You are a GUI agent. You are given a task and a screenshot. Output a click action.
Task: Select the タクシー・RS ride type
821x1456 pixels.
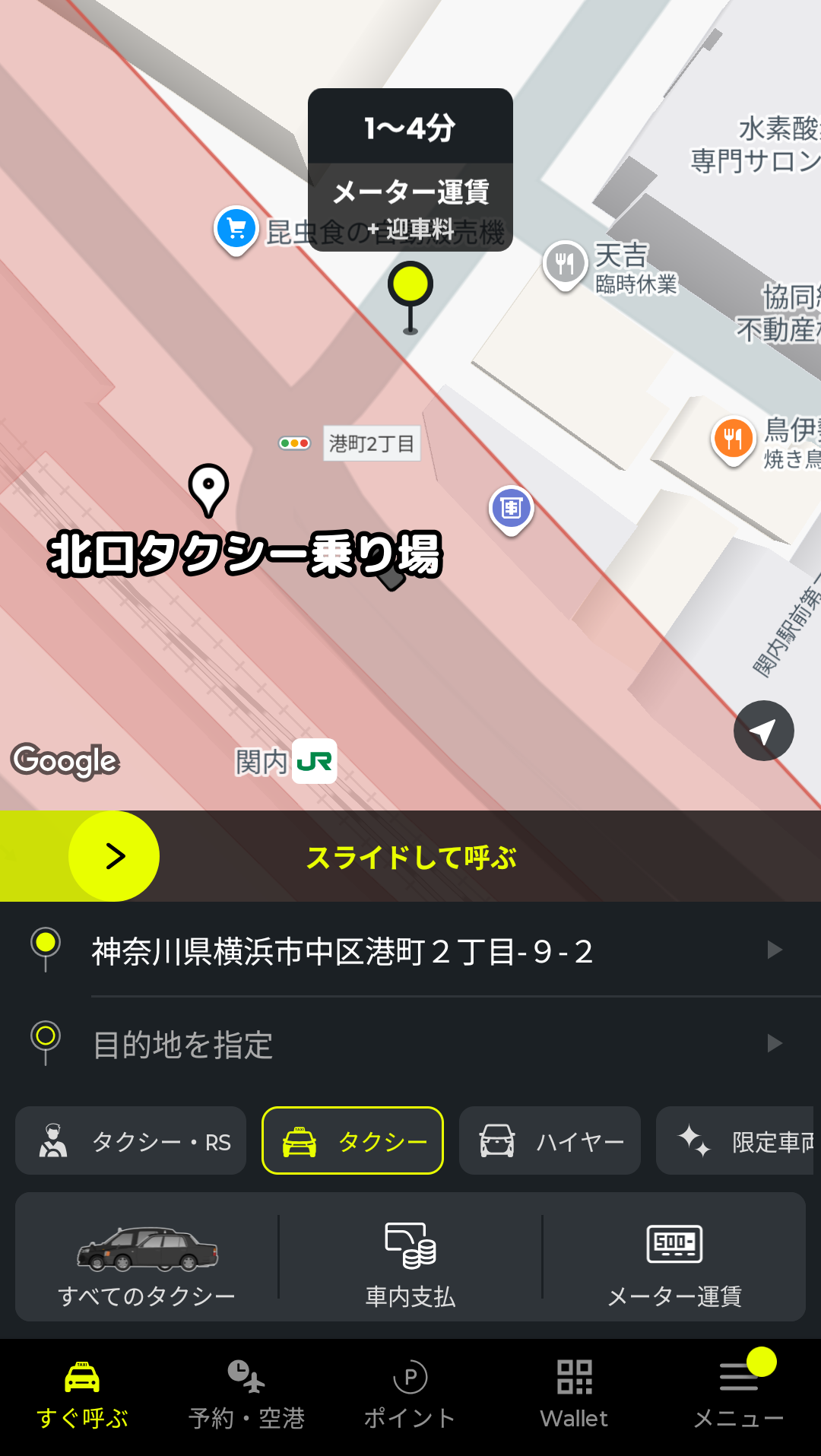[131, 1141]
